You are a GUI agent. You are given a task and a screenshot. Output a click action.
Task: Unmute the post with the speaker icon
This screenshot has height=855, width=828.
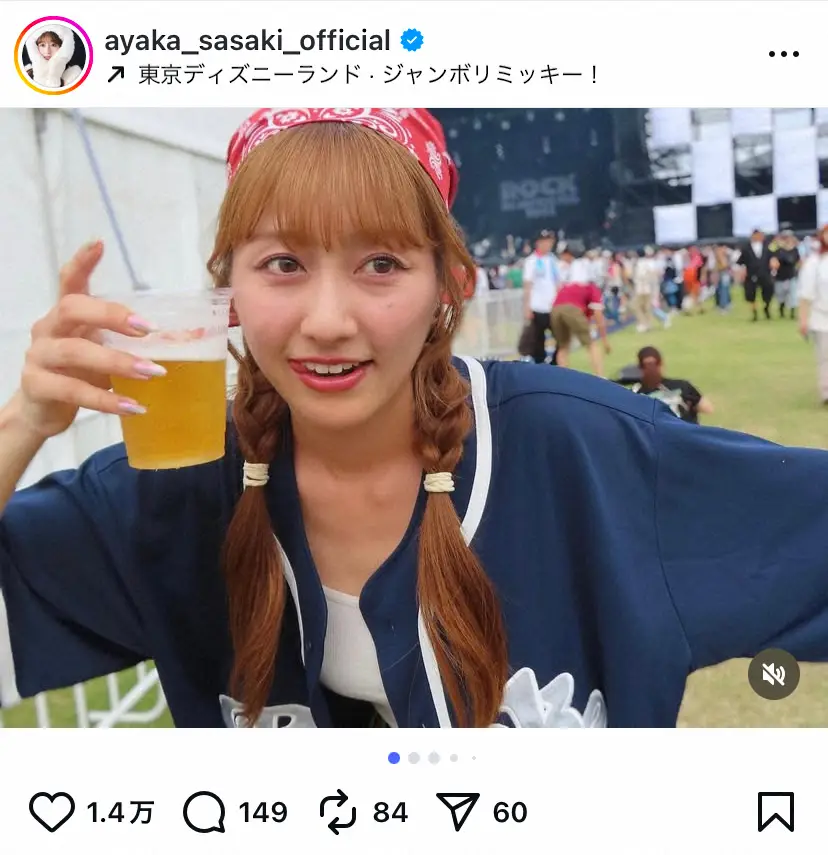(773, 674)
